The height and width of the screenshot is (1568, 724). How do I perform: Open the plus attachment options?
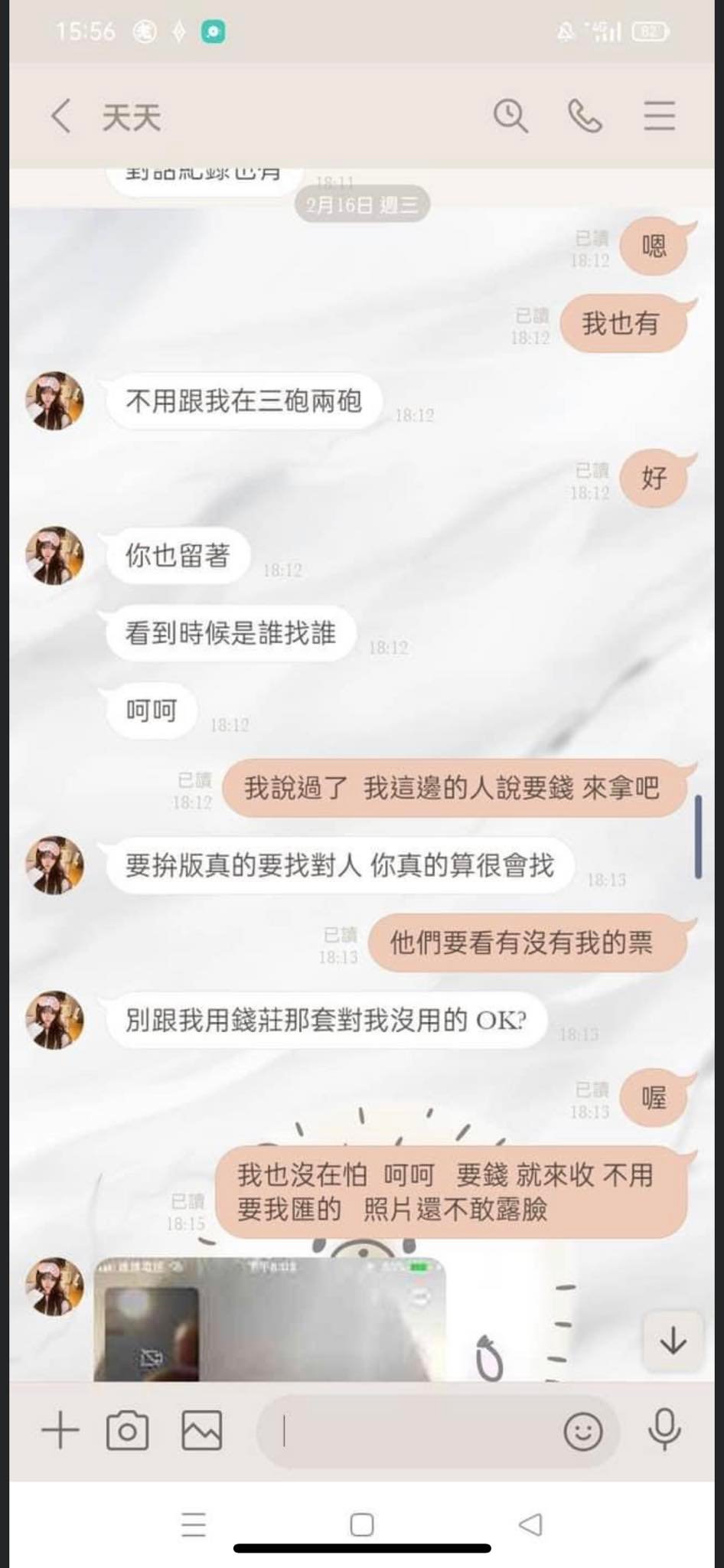[60, 1430]
